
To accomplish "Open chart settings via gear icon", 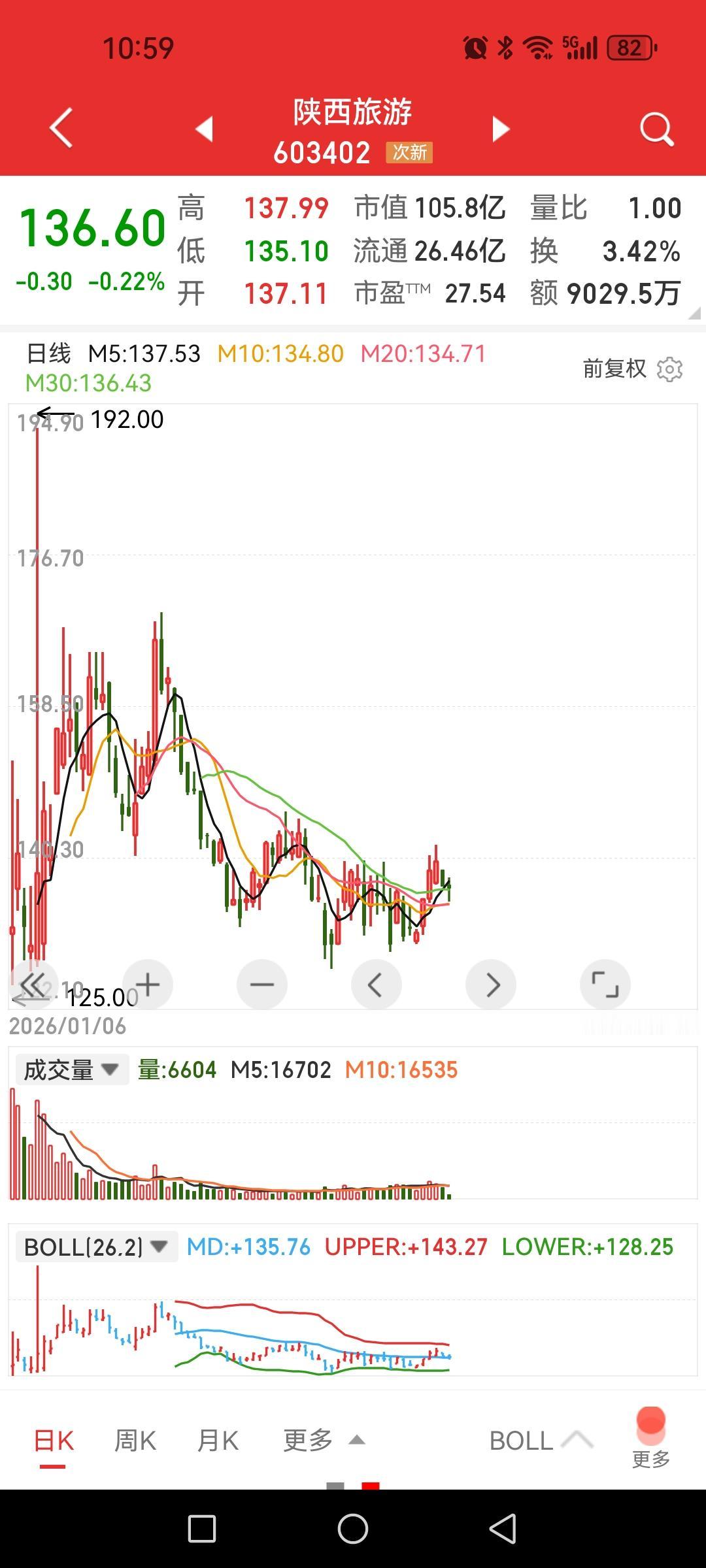I will tap(669, 368).
